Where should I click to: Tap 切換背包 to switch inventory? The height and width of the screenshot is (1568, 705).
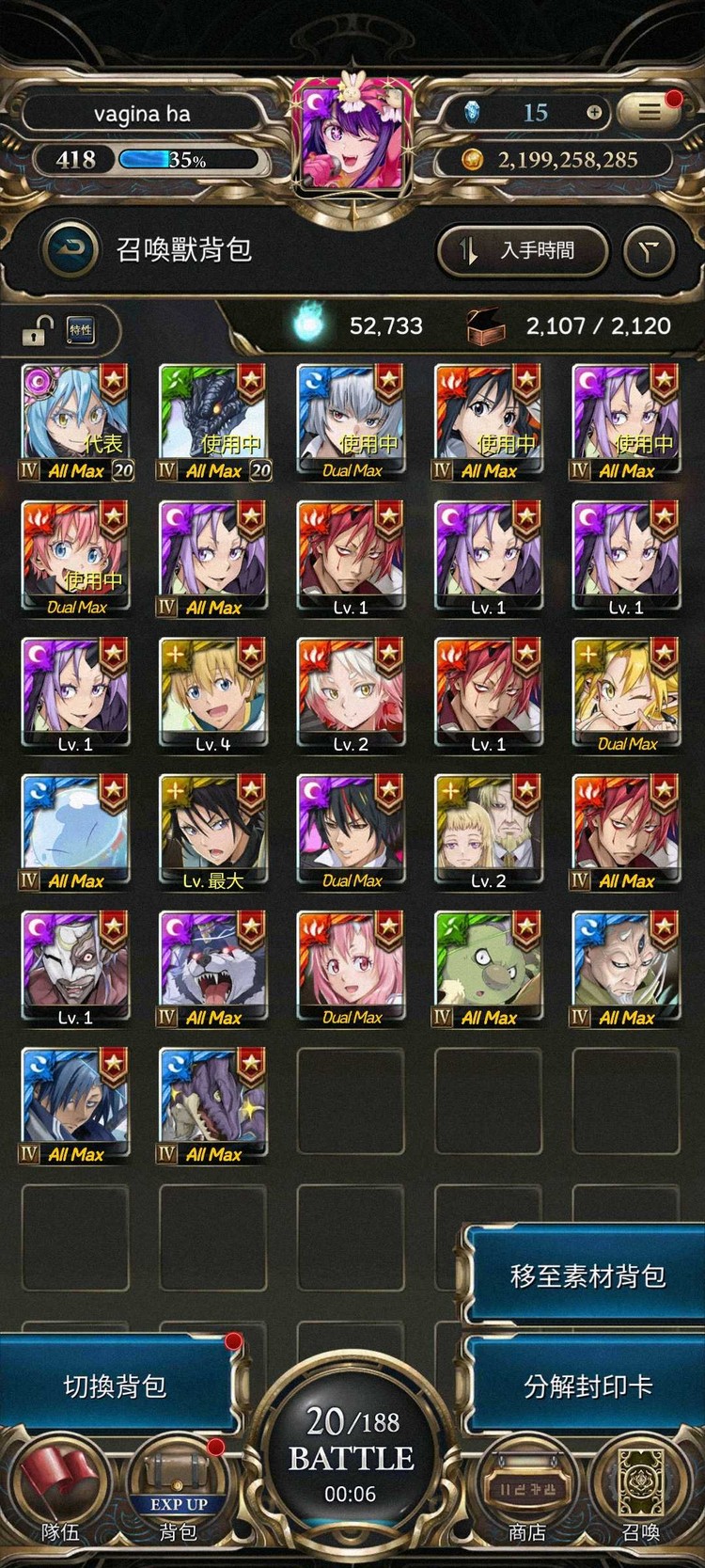[115, 1386]
